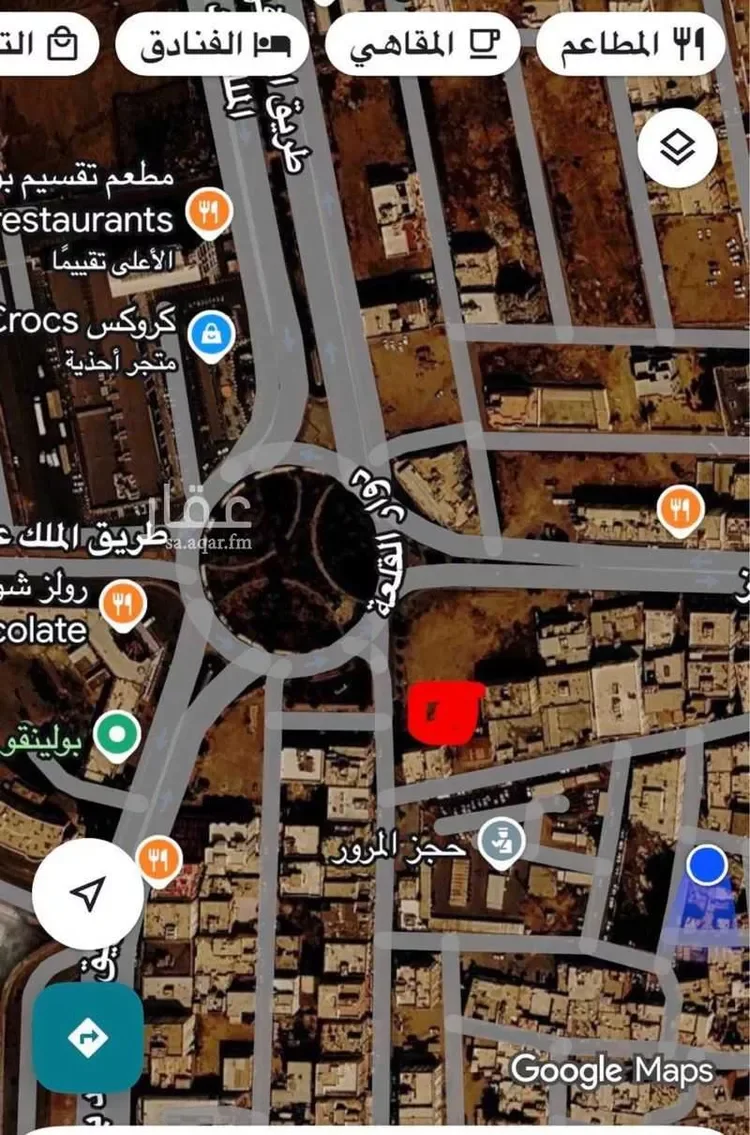The width and height of the screenshot is (750, 1135).
Task: Tap the compass arrow location button
Action: 88,894
